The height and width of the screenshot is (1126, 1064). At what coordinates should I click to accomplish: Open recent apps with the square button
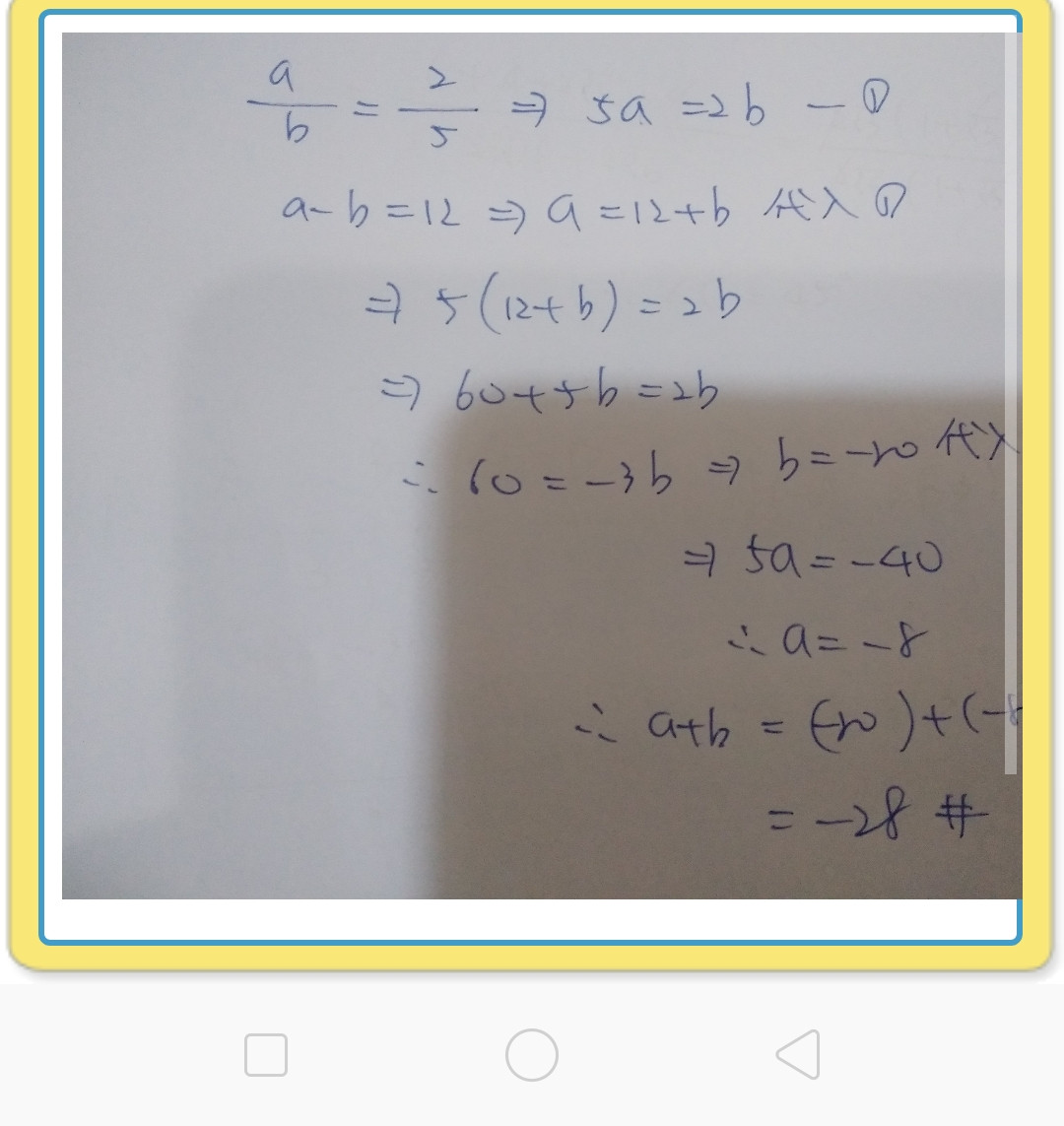(x=266, y=1054)
